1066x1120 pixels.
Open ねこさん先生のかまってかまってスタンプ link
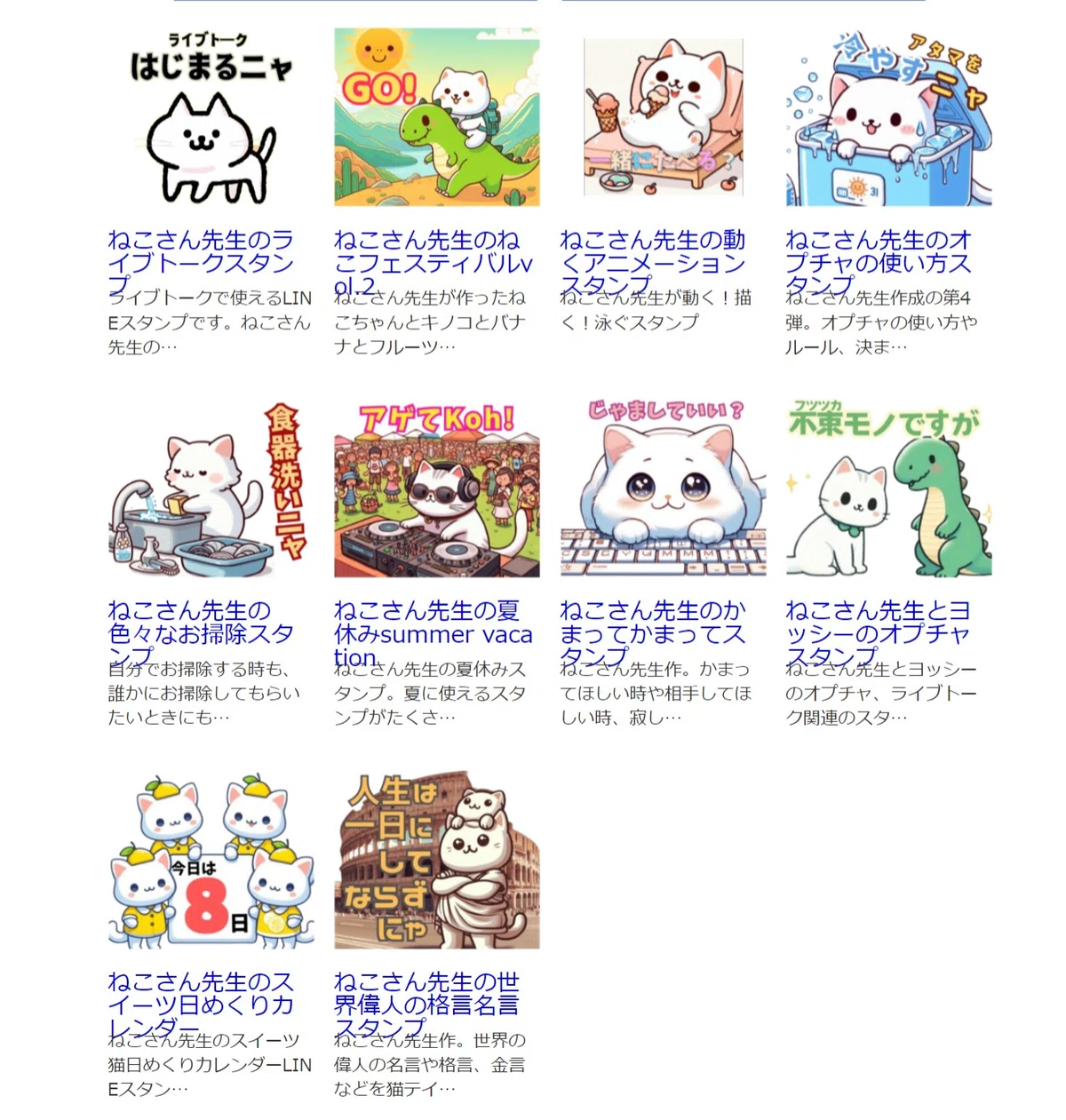[653, 633]
